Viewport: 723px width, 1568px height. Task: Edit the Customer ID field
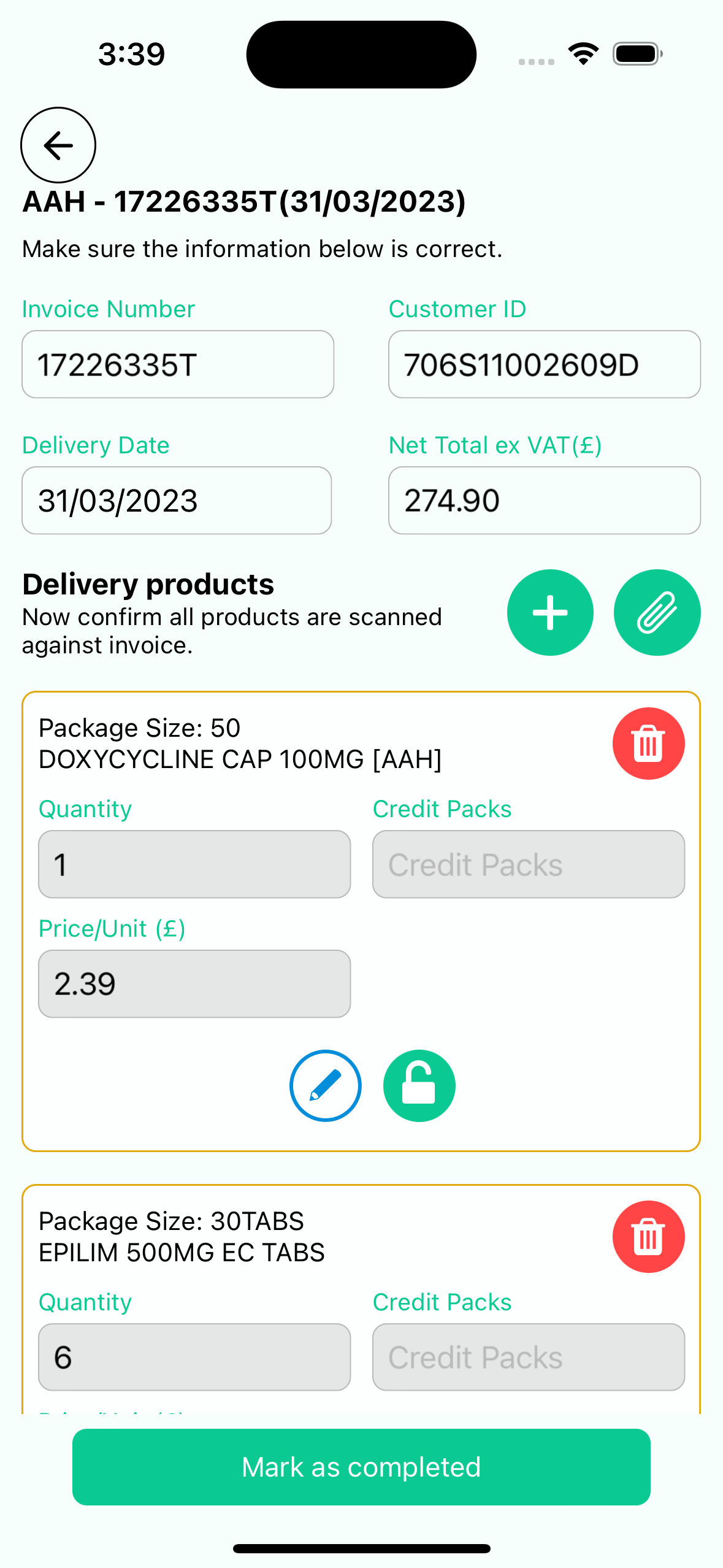click(x=544, y=364)
